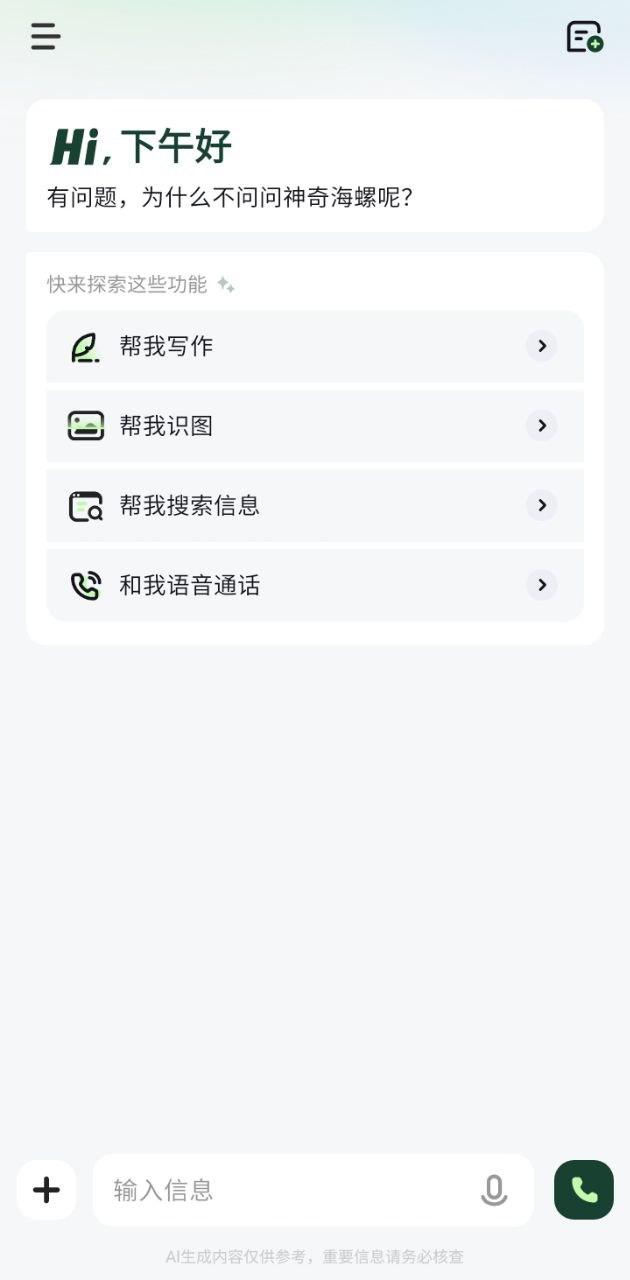Viewport: 630px width, 1280px height.
Task: Start a new chat conversation
Action: [584, 37]
